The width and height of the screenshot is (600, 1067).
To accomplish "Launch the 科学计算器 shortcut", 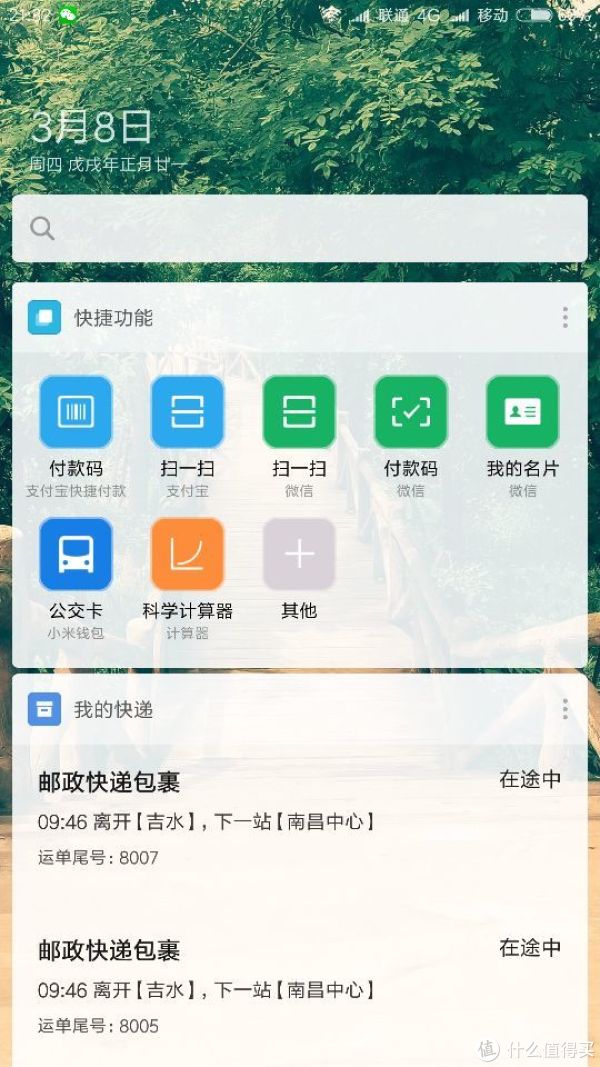I will tap(187, 554).
